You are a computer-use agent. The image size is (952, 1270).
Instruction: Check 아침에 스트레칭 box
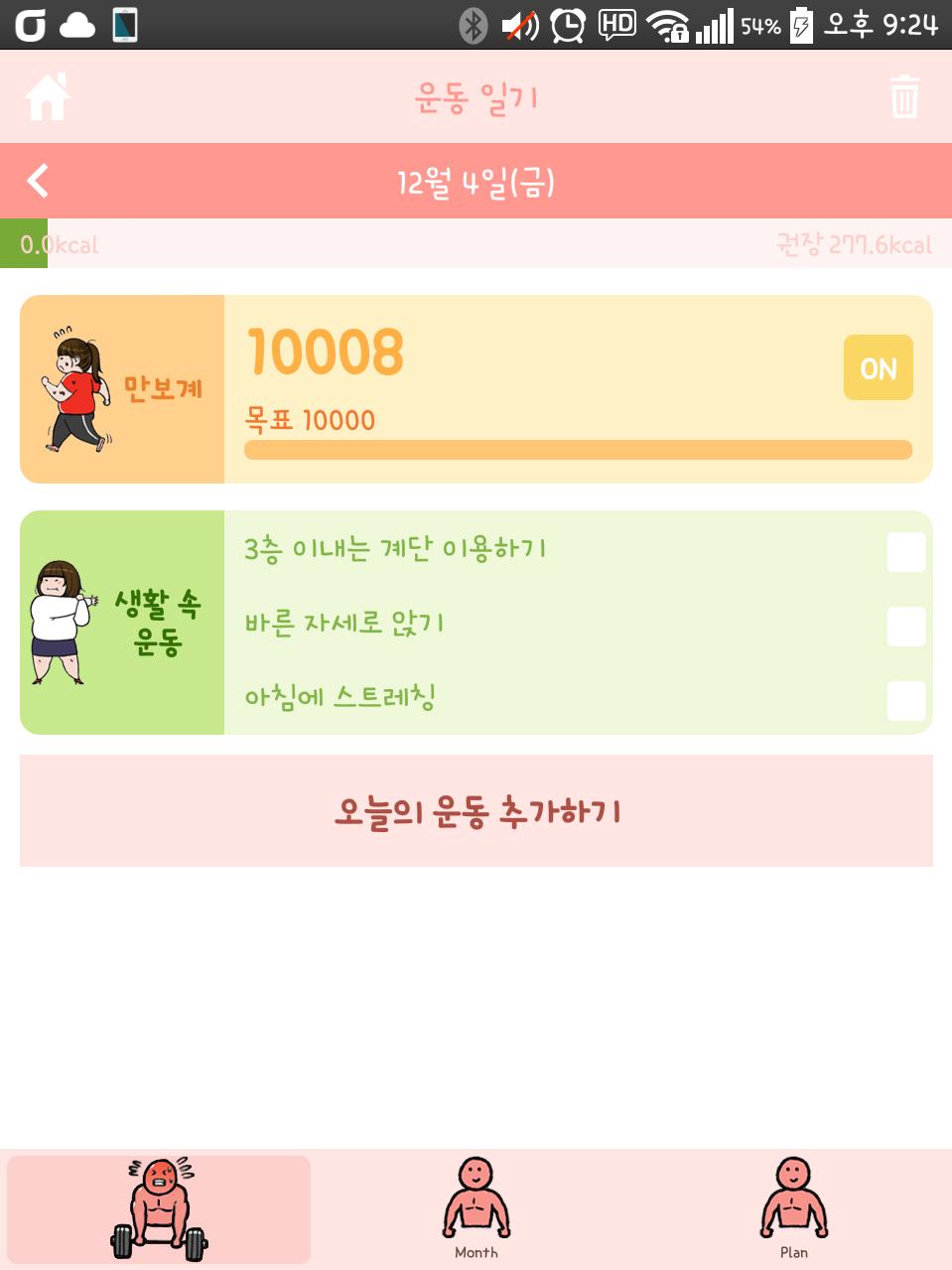coord(905,700)
